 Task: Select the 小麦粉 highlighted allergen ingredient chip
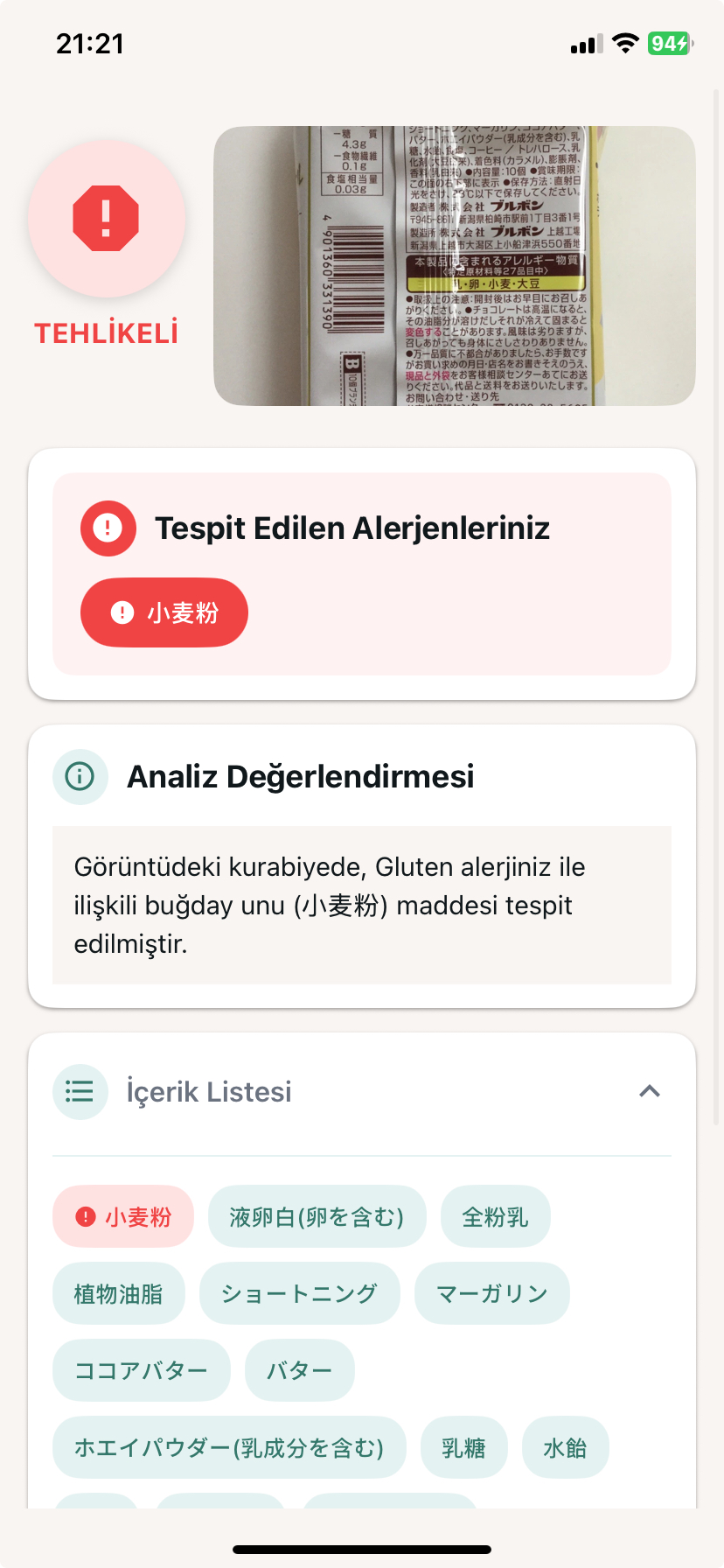click(122, 1215)
